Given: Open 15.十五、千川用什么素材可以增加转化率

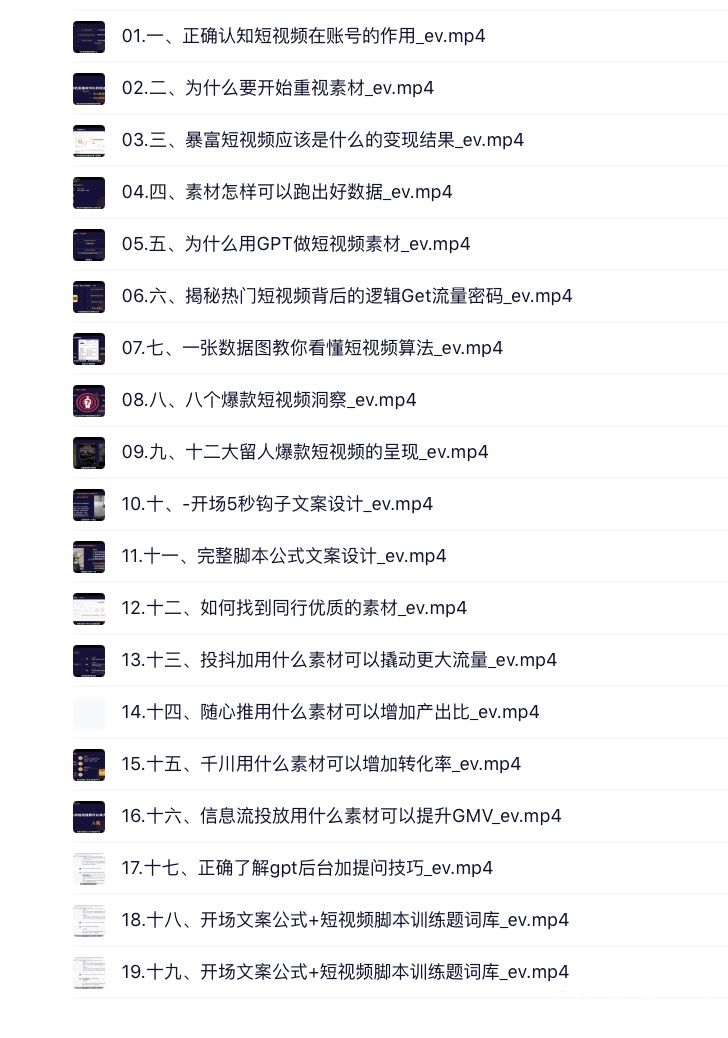Looking at the screenshot, I should click(321, 764).
